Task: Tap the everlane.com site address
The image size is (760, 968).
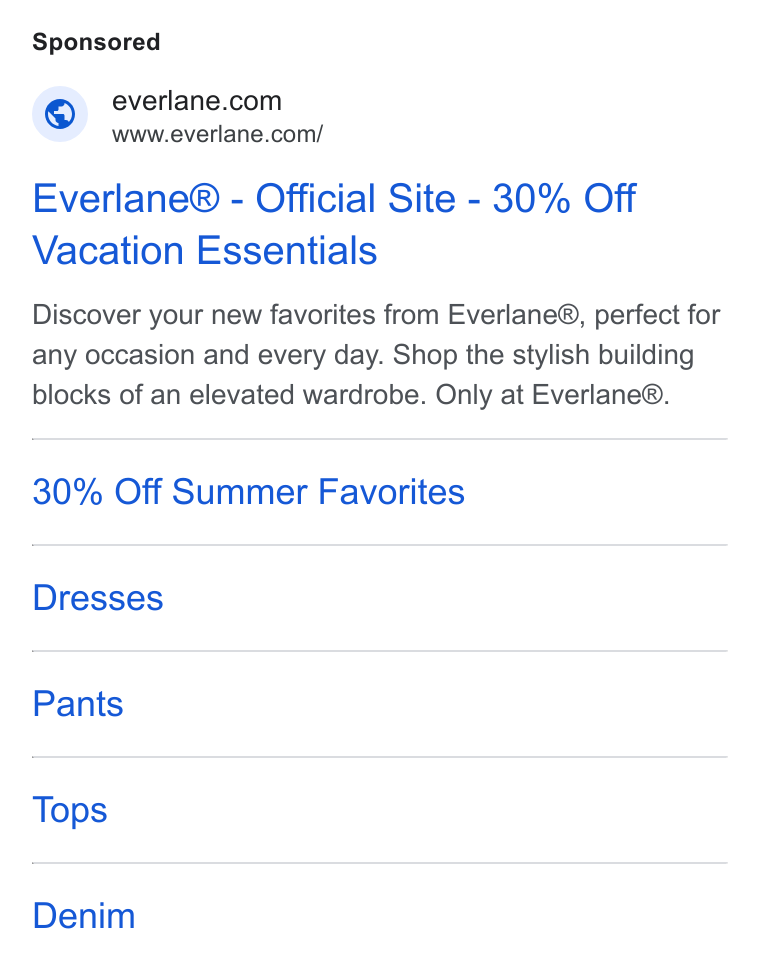Action: 217,134
